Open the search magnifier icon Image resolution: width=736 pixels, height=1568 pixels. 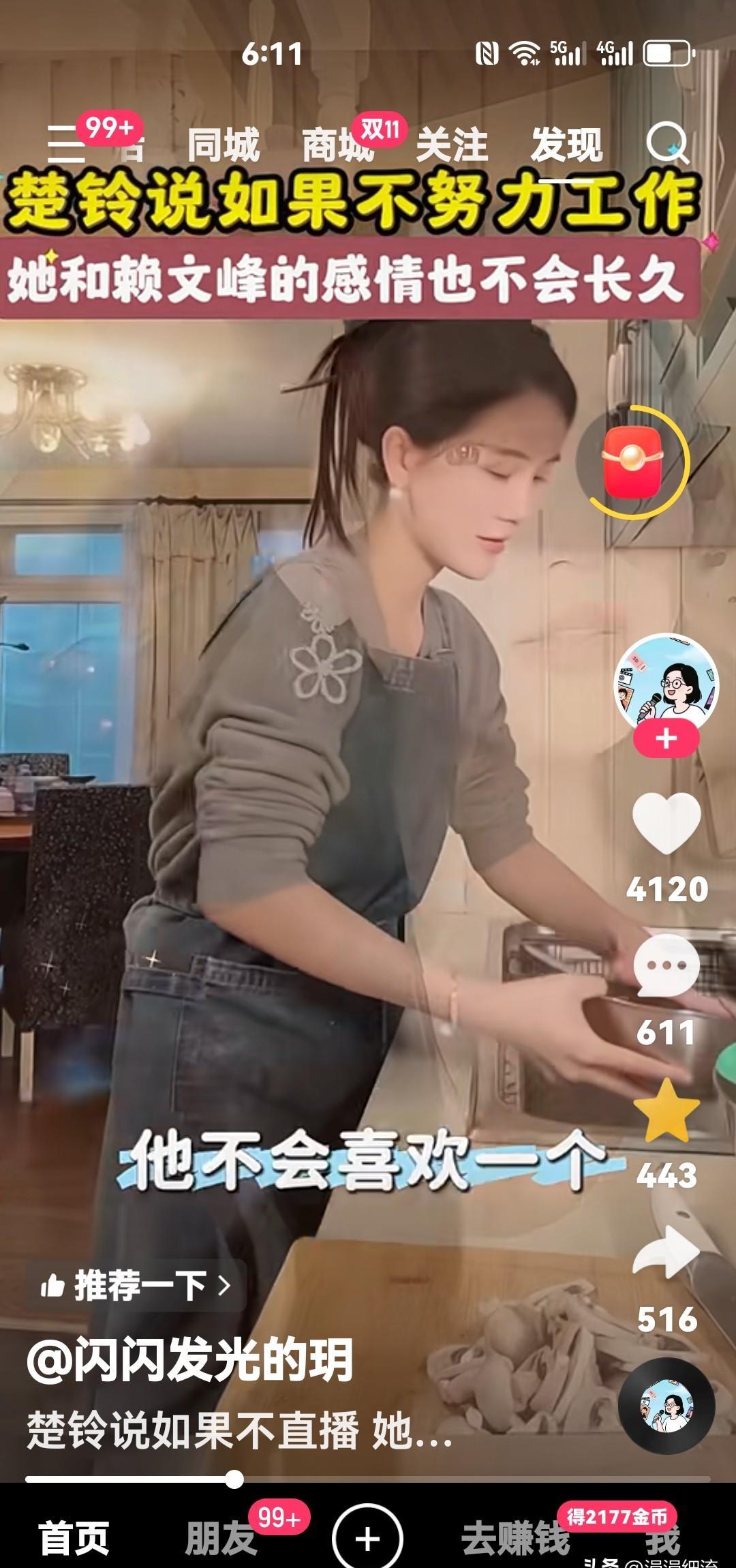pos(666,143)
